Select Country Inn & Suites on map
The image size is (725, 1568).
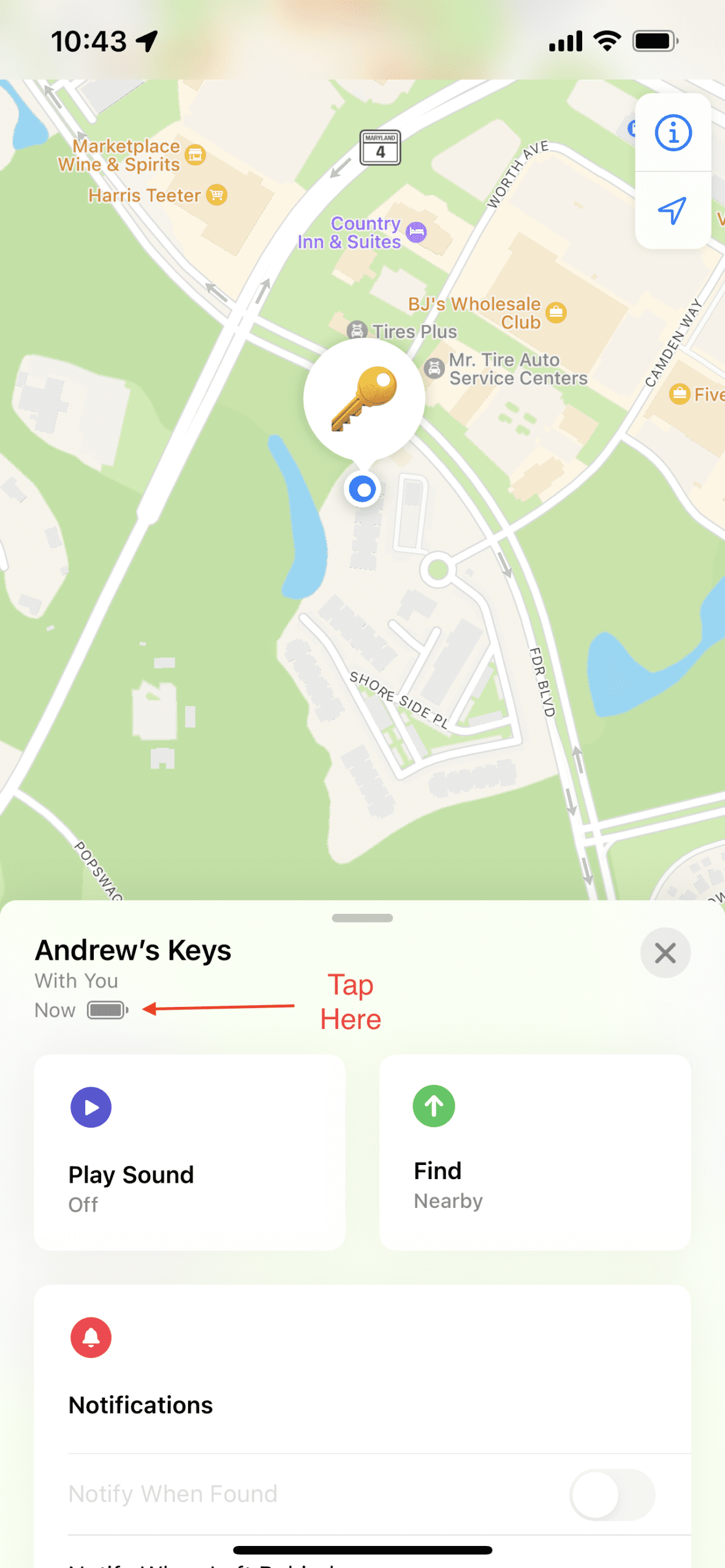pos(362,233)
